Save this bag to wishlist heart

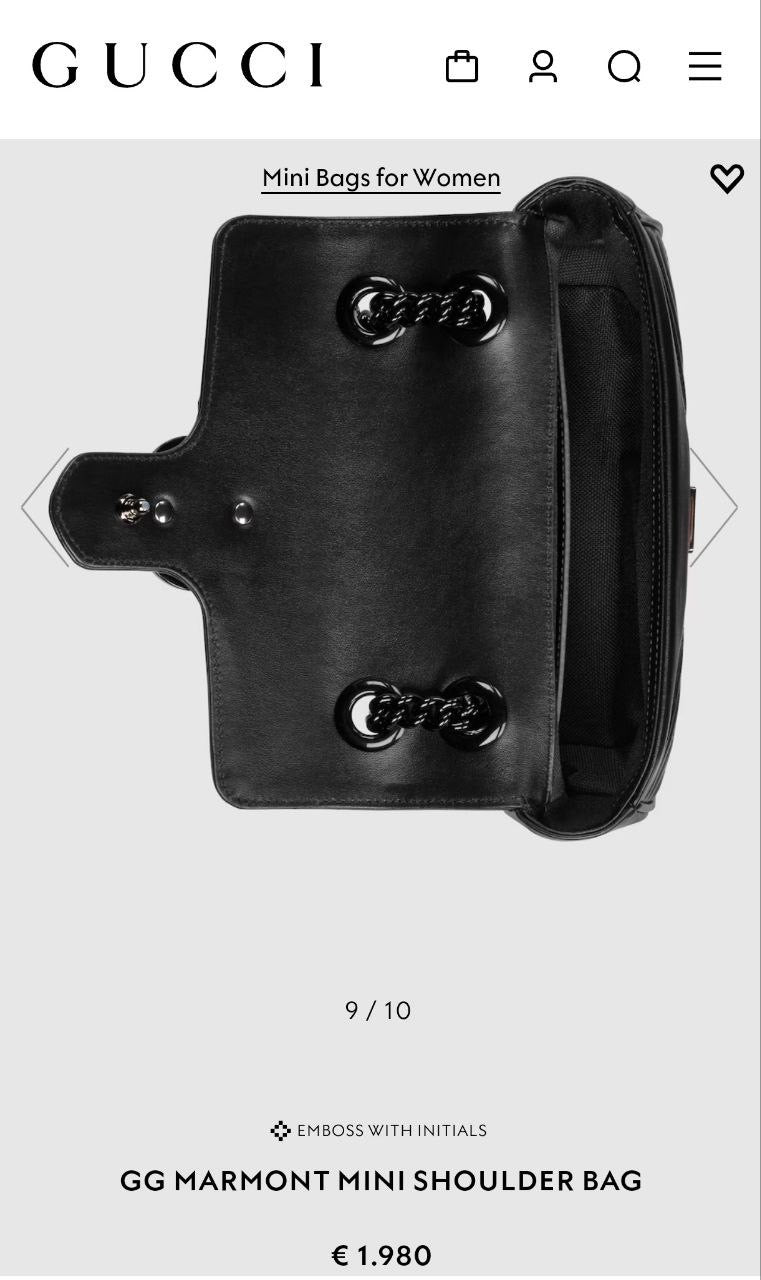727,178
